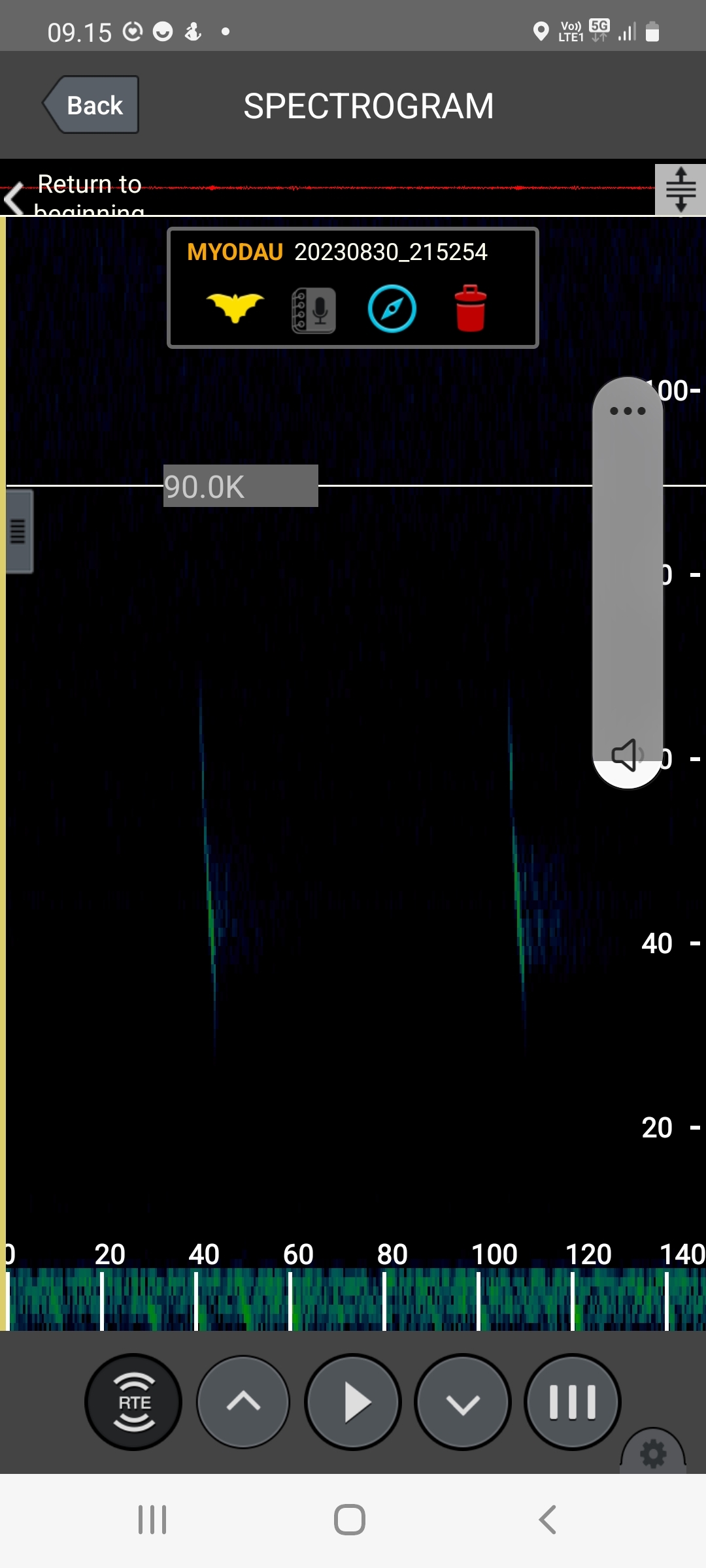Open the settings gear
Screen dimensions: 706x1568
coord(653,1454)
